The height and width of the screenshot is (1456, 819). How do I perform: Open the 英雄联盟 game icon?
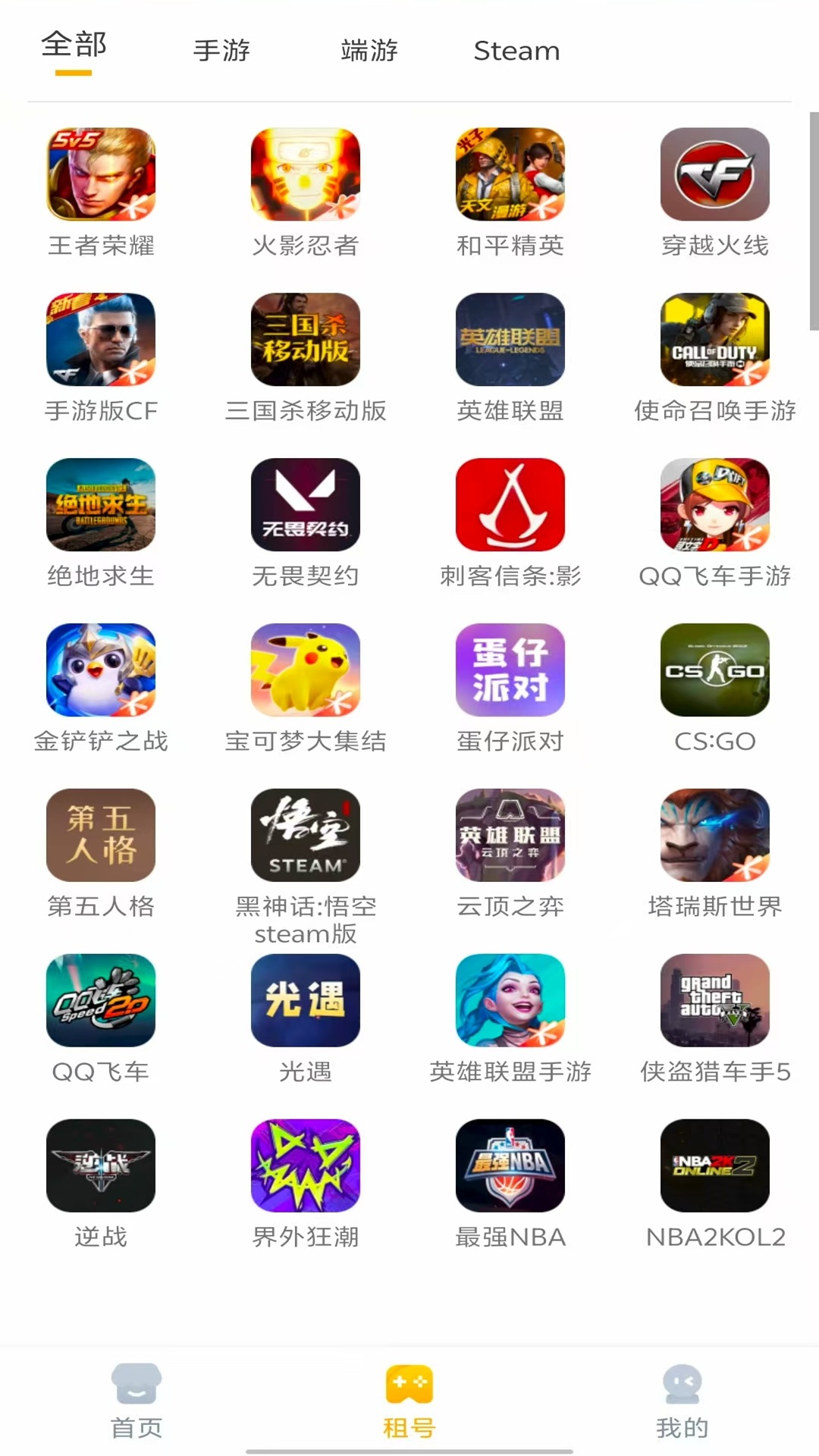point(510,339)
